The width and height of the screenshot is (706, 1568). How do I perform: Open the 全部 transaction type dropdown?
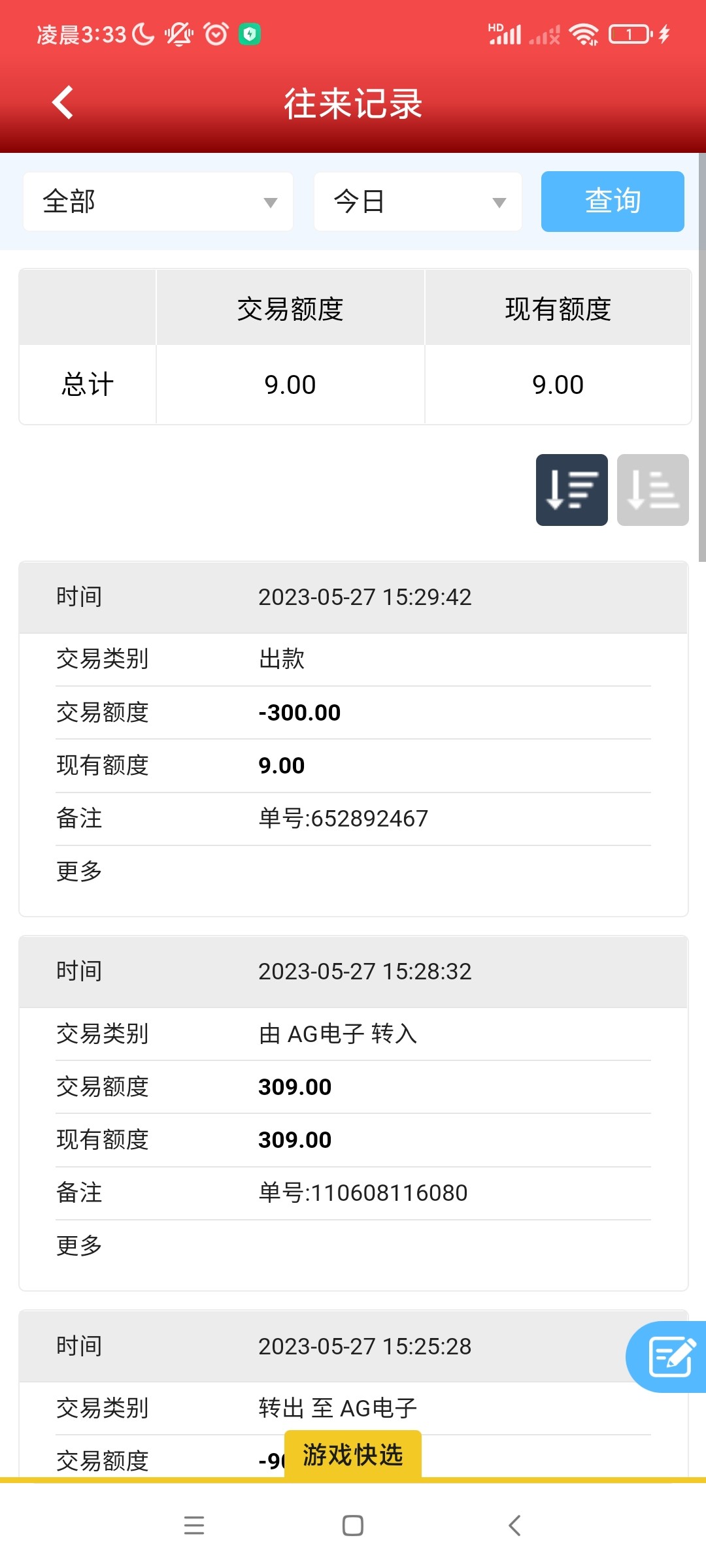[x=158, y=201]
